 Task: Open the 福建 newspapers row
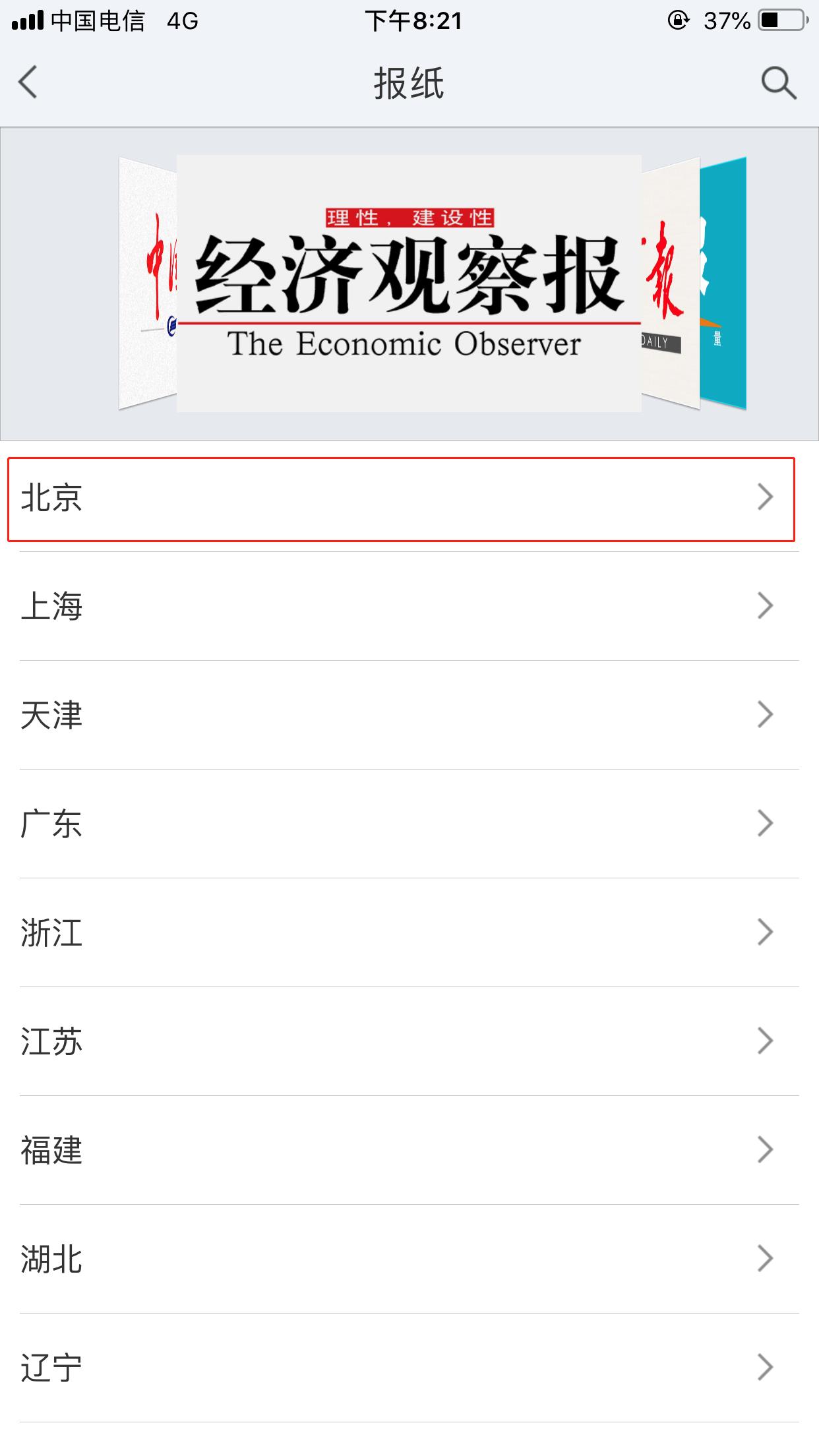coord(409,1150)
